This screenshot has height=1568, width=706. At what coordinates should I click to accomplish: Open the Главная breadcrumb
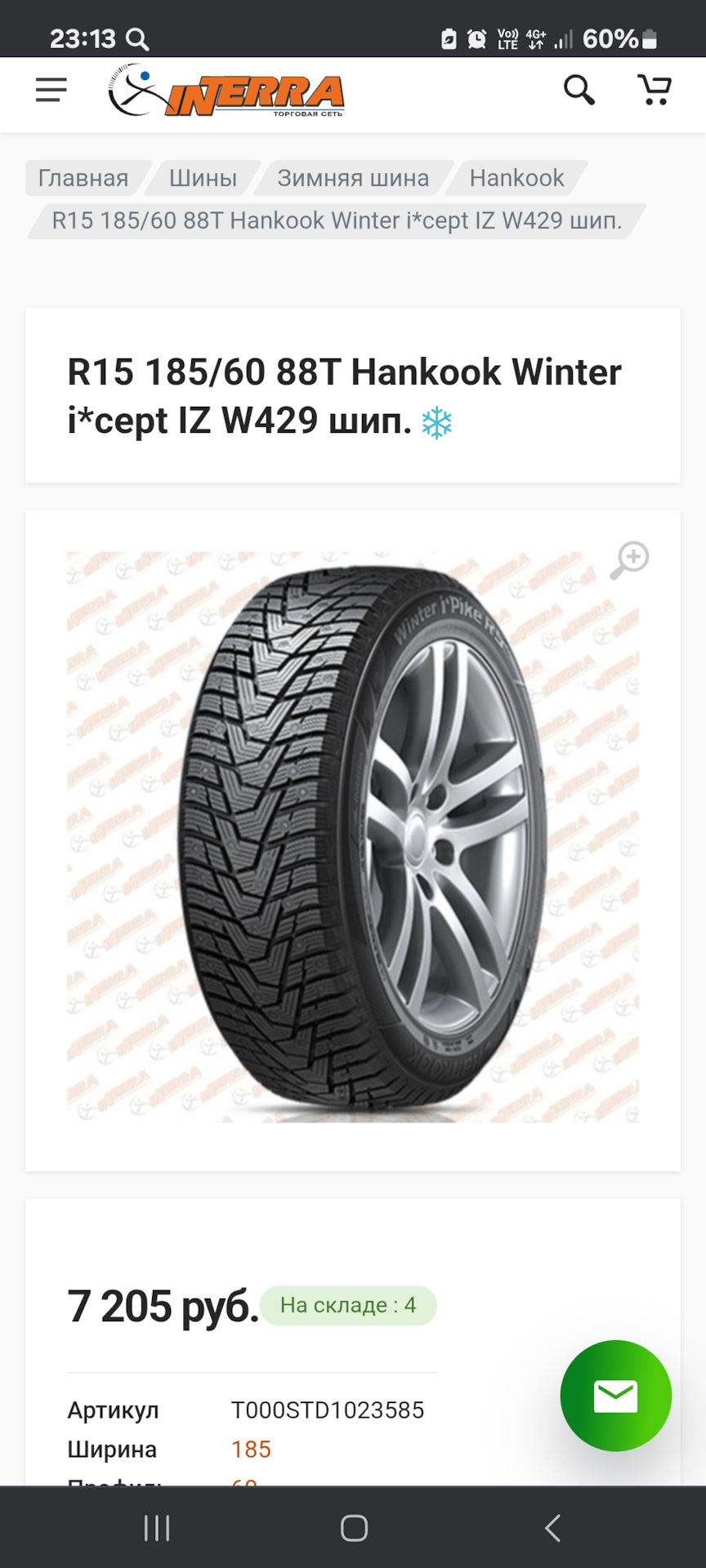click(83, 178)
